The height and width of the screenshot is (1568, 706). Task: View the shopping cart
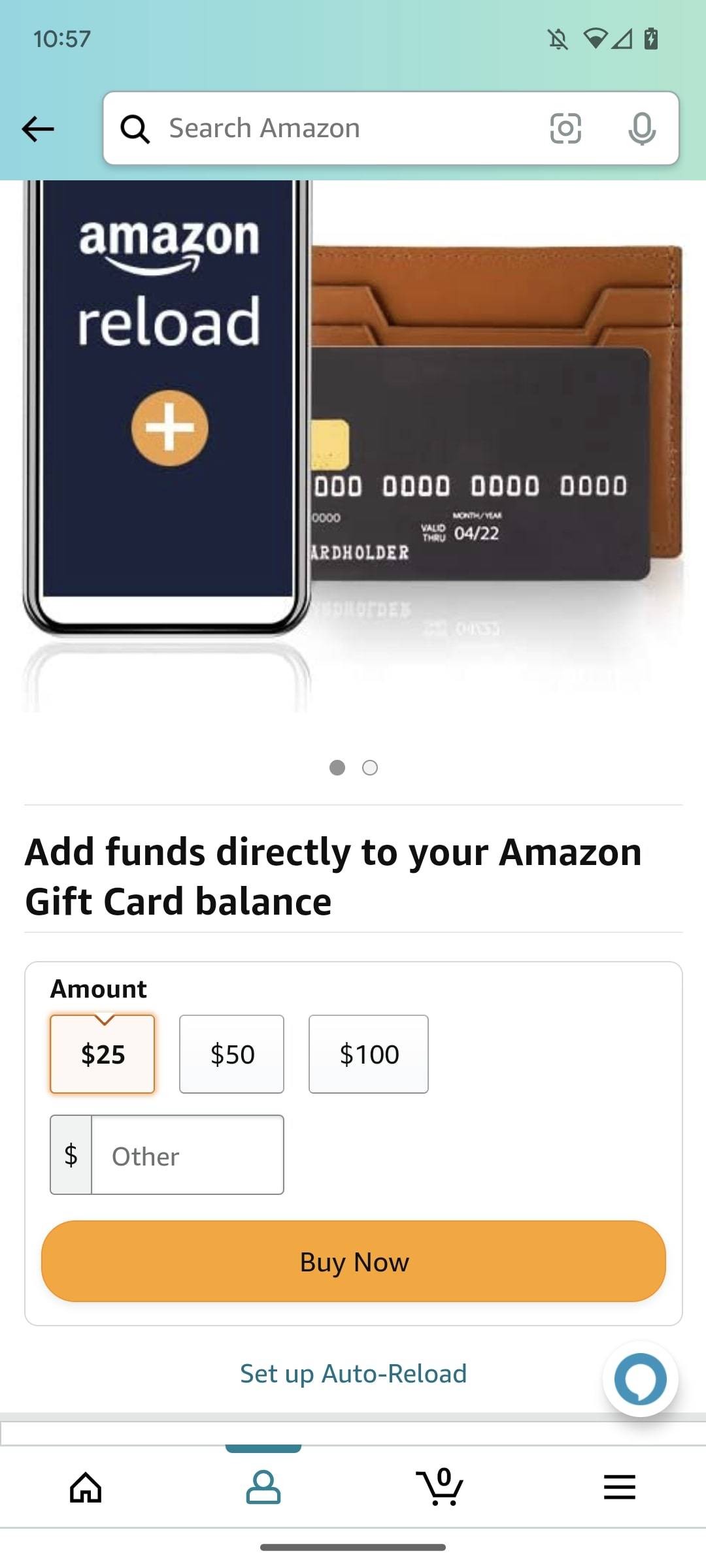[440, 1488]
